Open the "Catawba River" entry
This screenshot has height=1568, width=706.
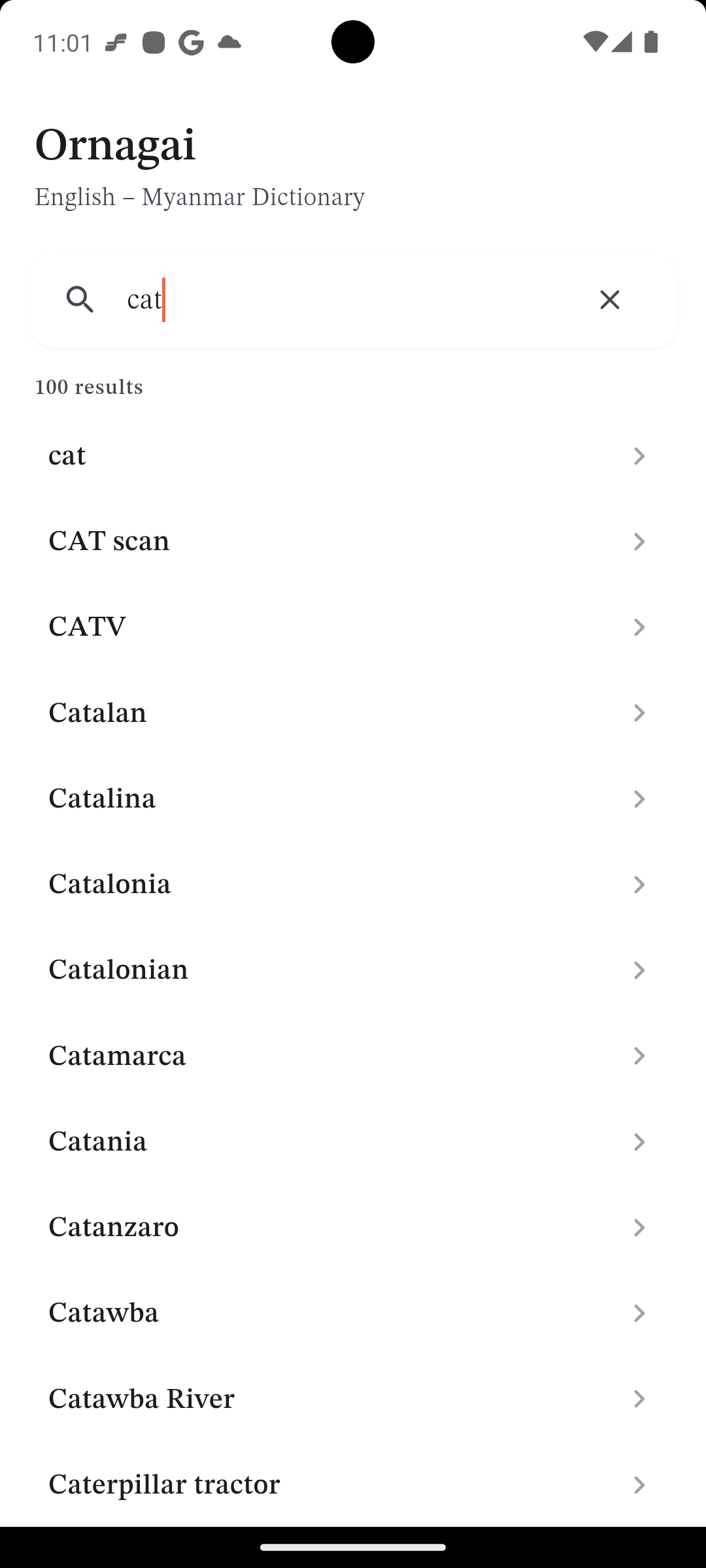[353, 1398]
